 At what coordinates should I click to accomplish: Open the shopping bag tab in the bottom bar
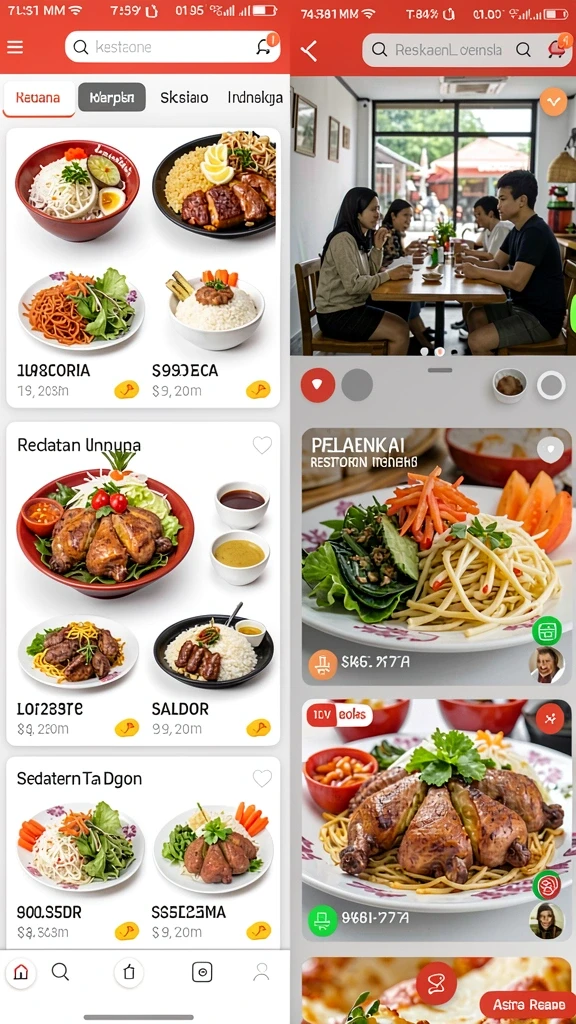[x=129, y=972]
